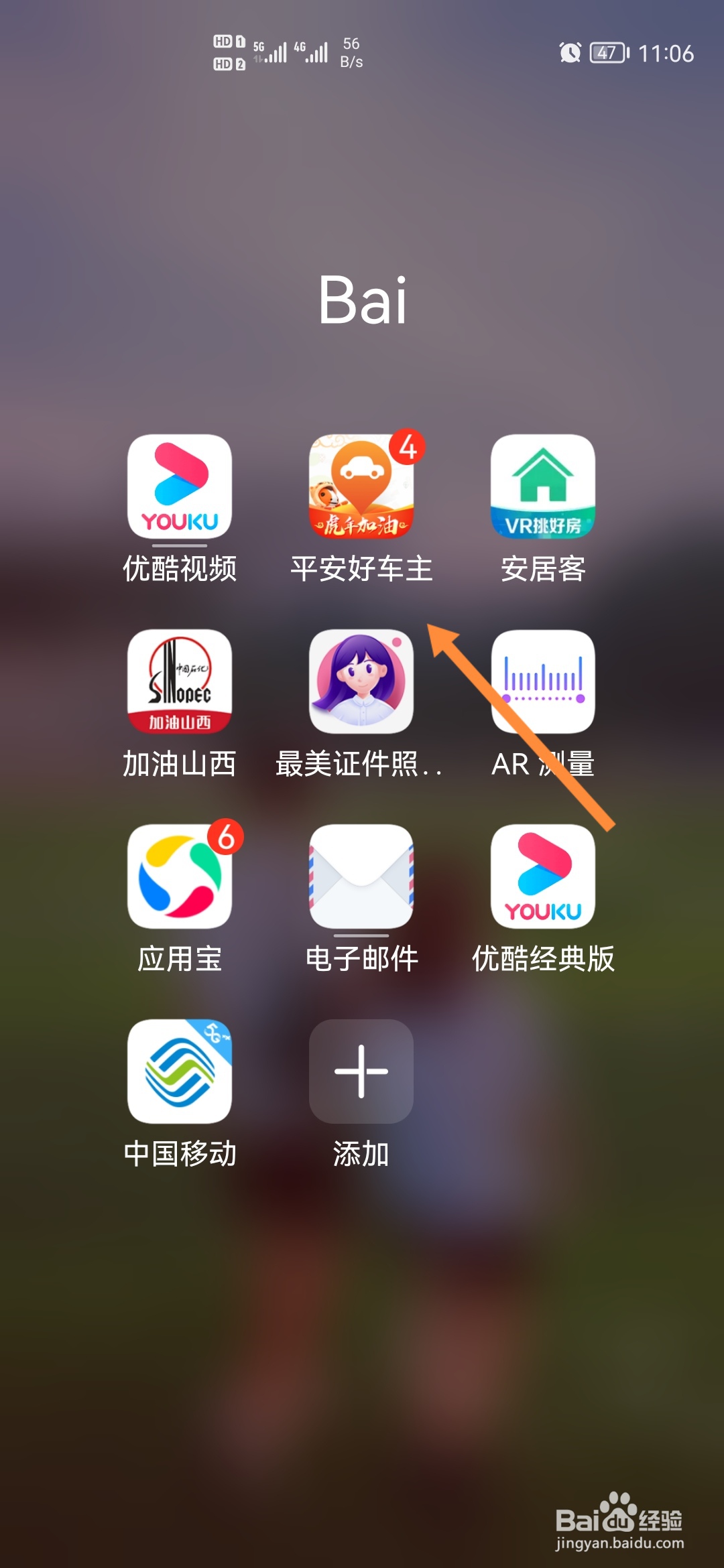Image resolution: width=724 pixels, height=1568 pixels.
Task: Open 应用宝 app store
Action: [x=179, y=878]
